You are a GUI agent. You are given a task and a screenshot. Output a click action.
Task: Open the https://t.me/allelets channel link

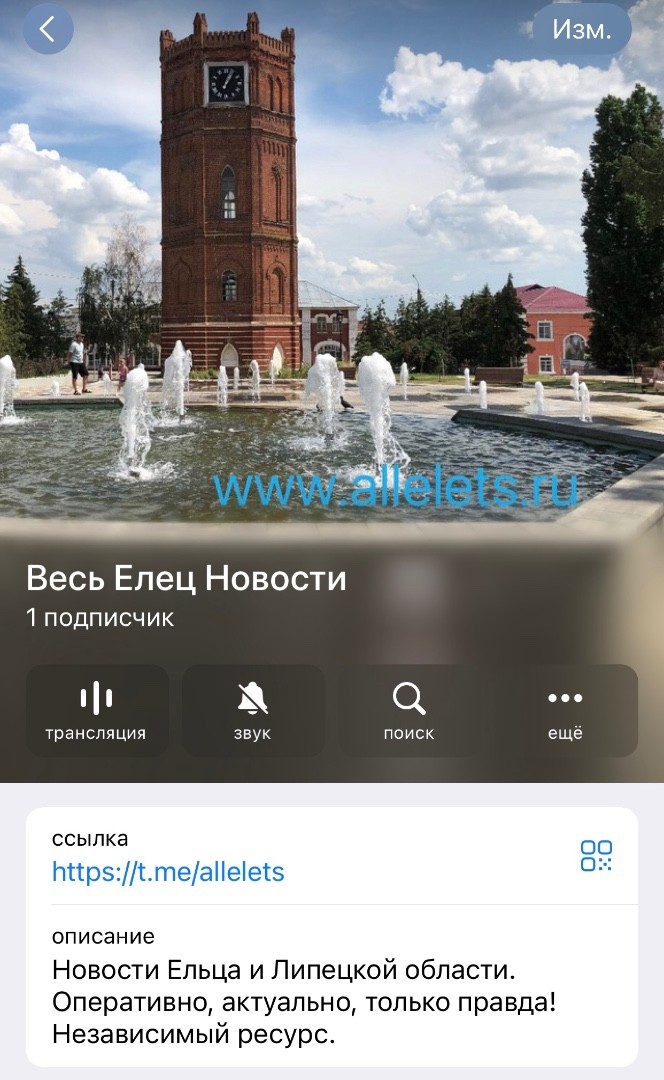click(168, 872)
